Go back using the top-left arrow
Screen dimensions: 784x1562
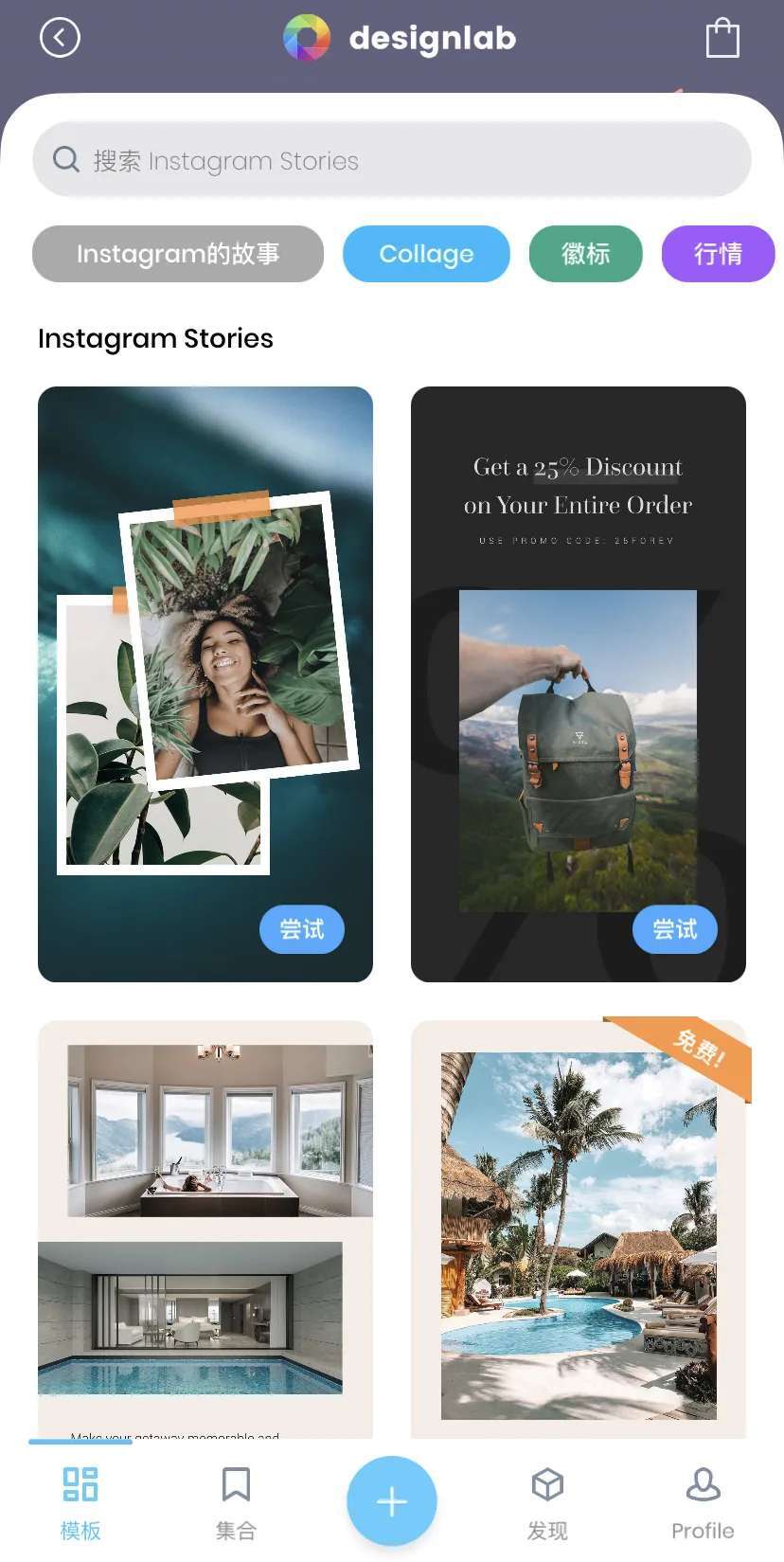(x=60, y=38)
